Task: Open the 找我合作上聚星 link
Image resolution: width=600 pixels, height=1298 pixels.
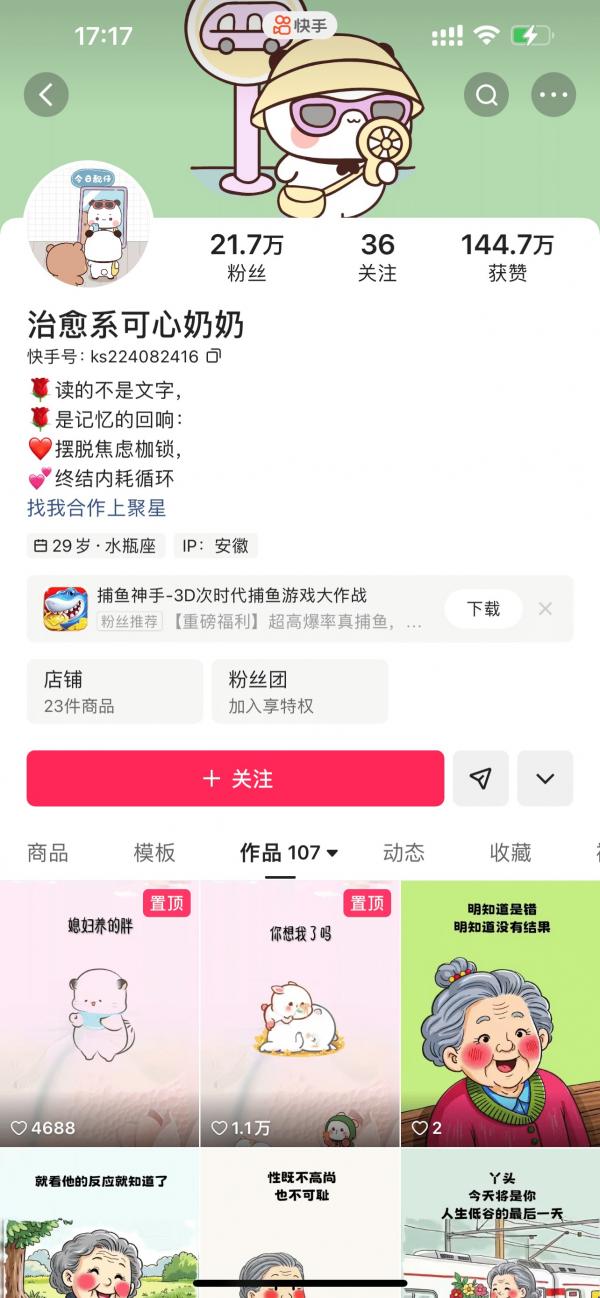Action: (96, 508)
